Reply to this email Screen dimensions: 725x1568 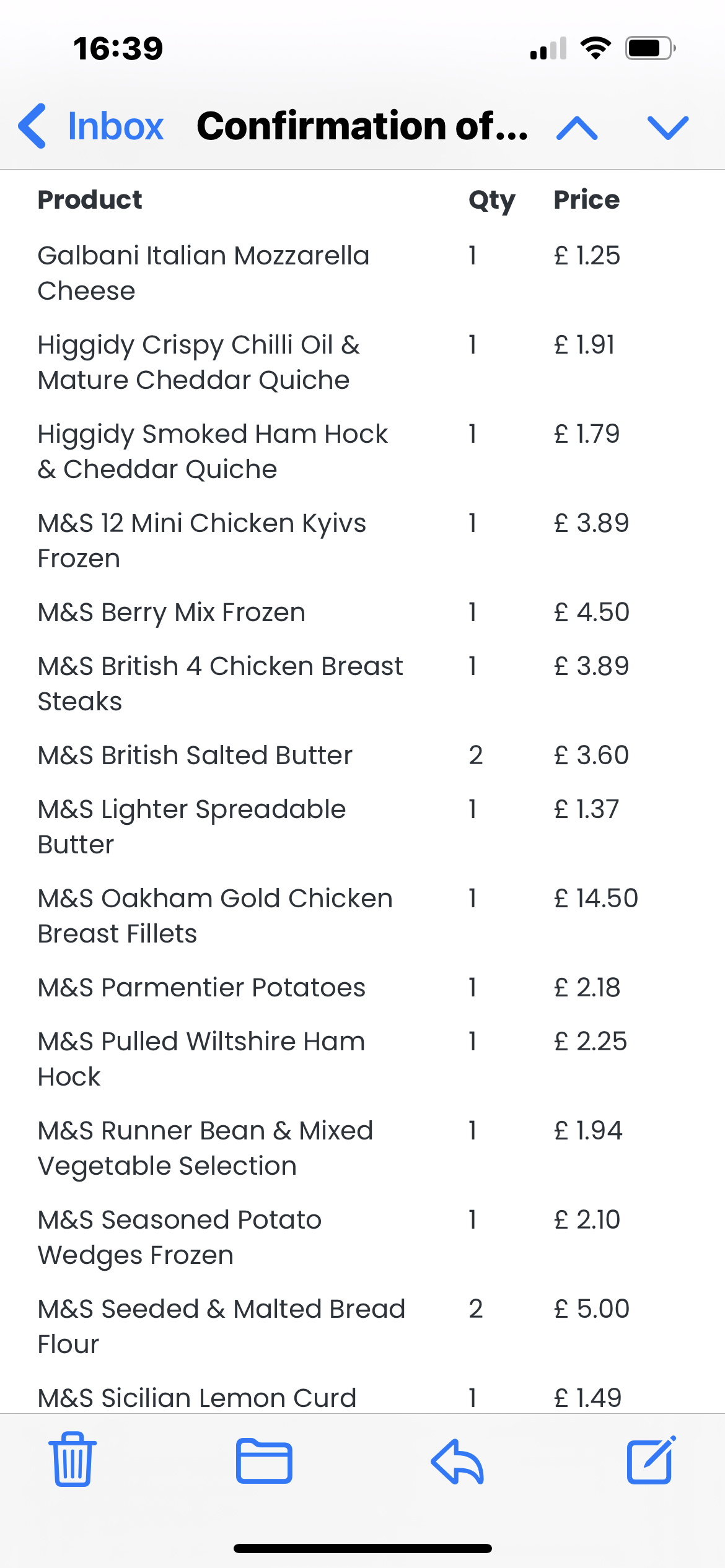tap(457, 1461)
